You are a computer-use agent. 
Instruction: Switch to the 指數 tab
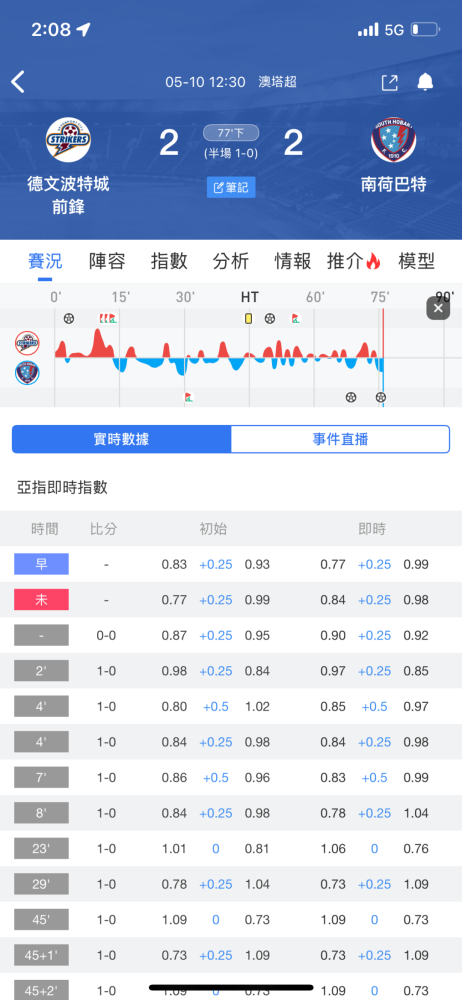pos(169,261)
